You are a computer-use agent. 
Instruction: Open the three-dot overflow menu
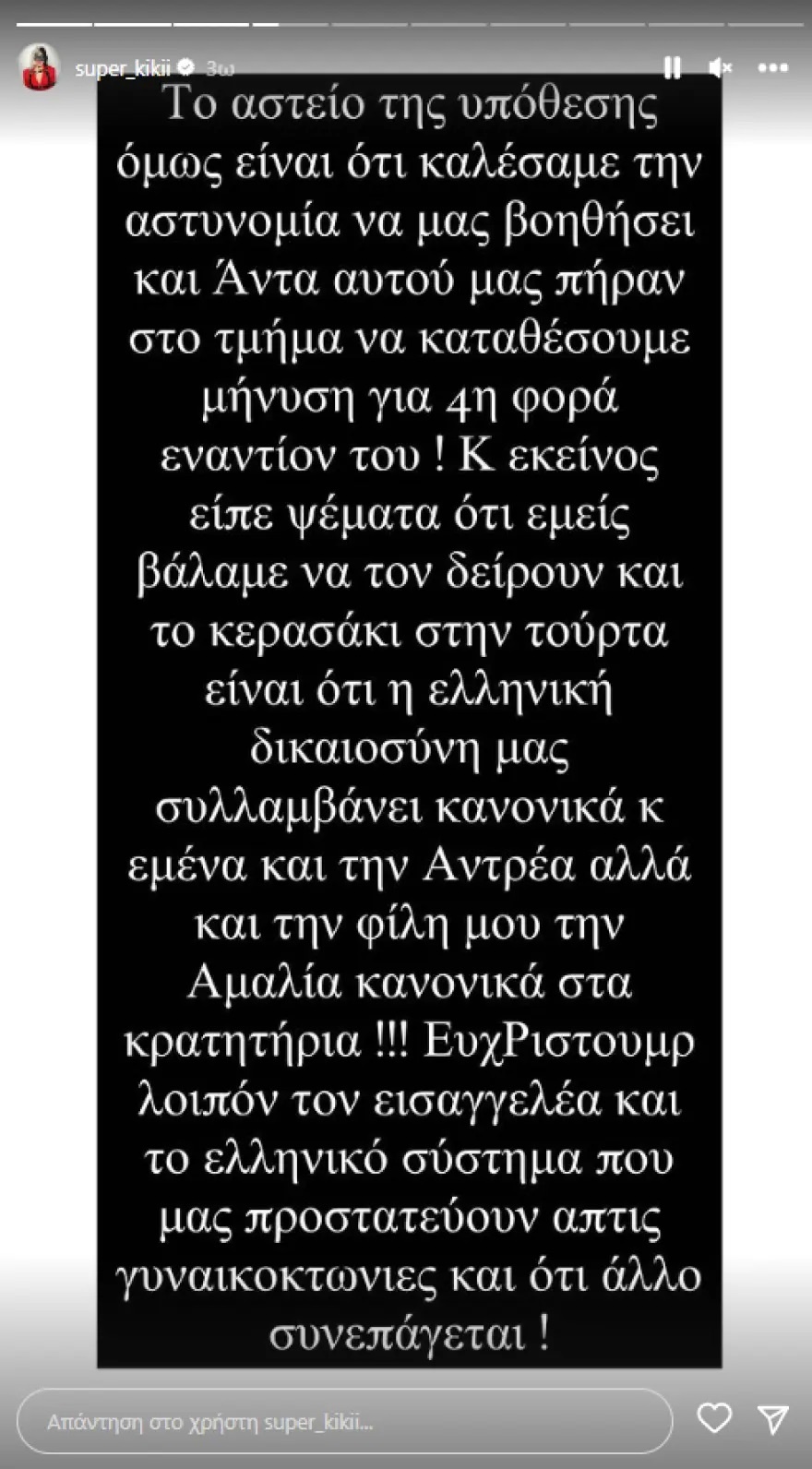(772, 67)
